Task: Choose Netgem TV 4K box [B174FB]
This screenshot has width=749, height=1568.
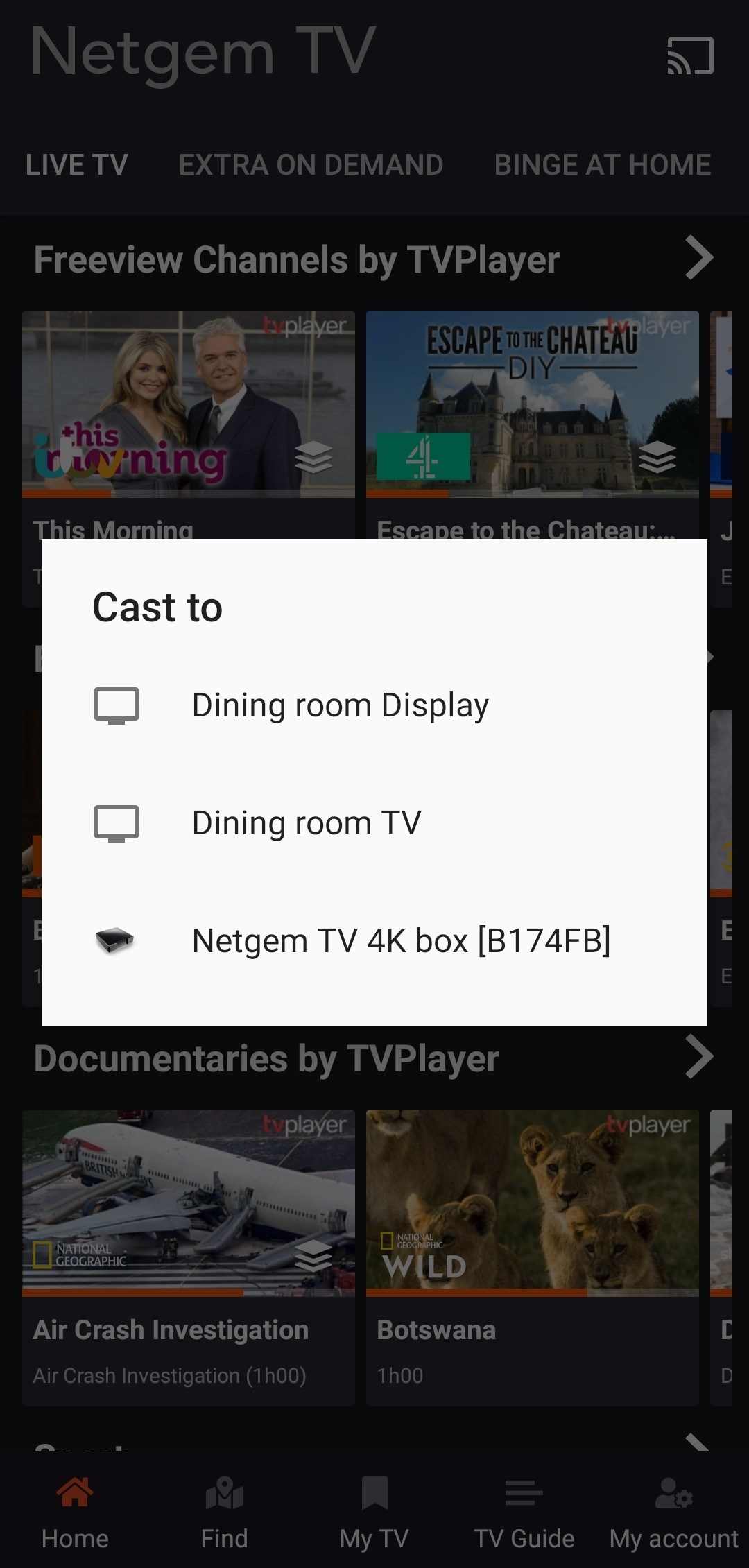Action: [x=374, y=941]
